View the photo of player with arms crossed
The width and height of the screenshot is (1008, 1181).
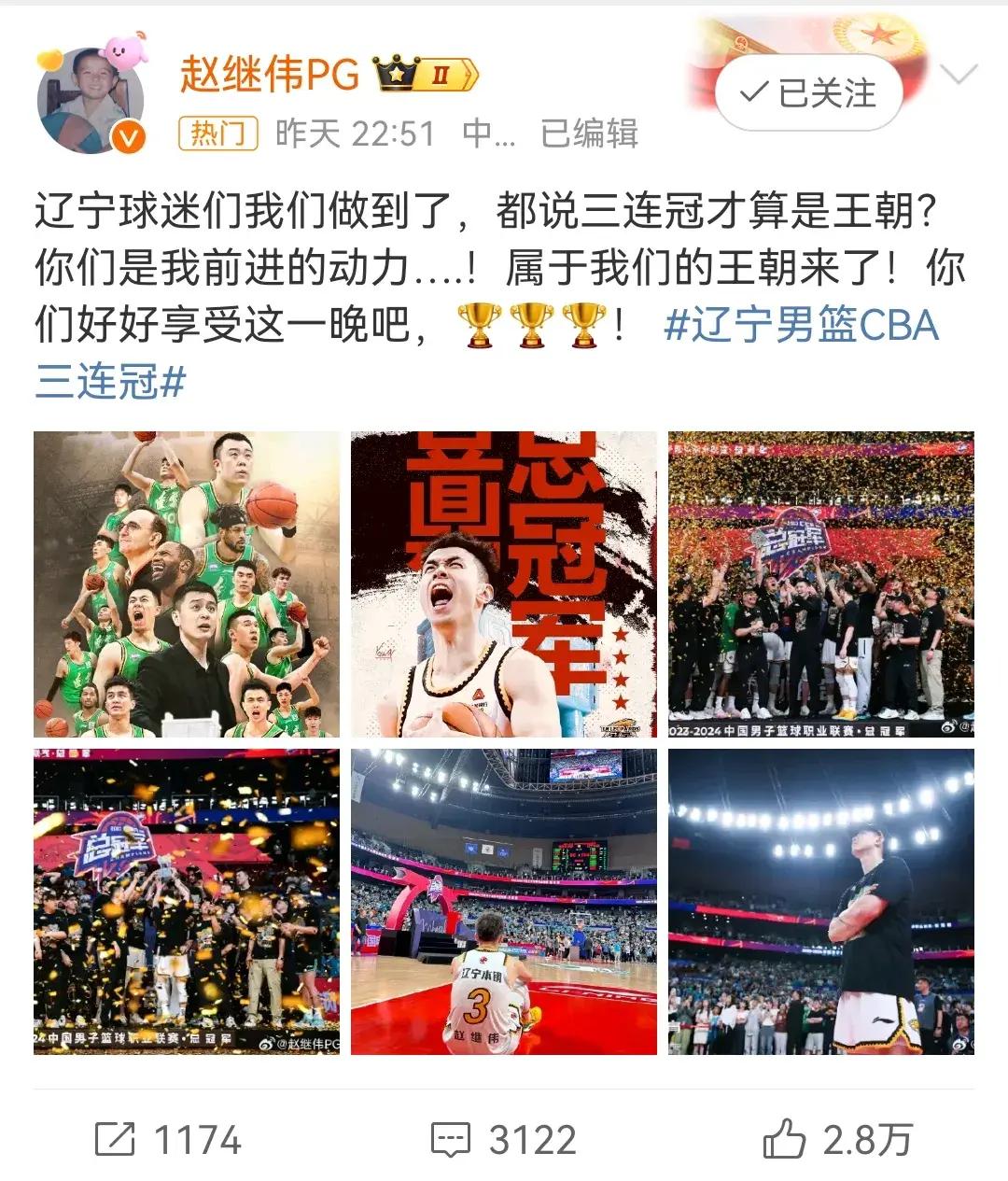pyautogui.click(x=820, y=902)
